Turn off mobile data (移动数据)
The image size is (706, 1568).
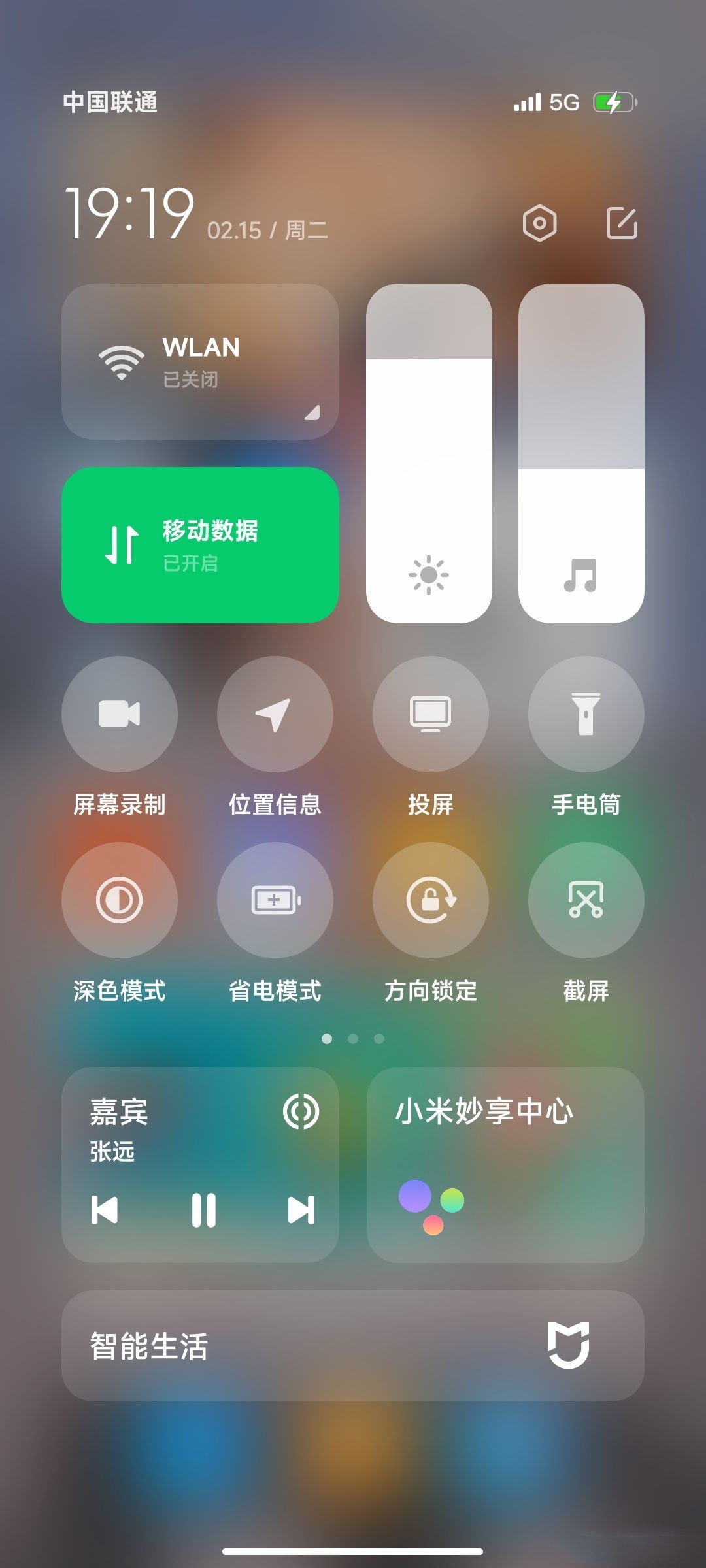[200, 545]
